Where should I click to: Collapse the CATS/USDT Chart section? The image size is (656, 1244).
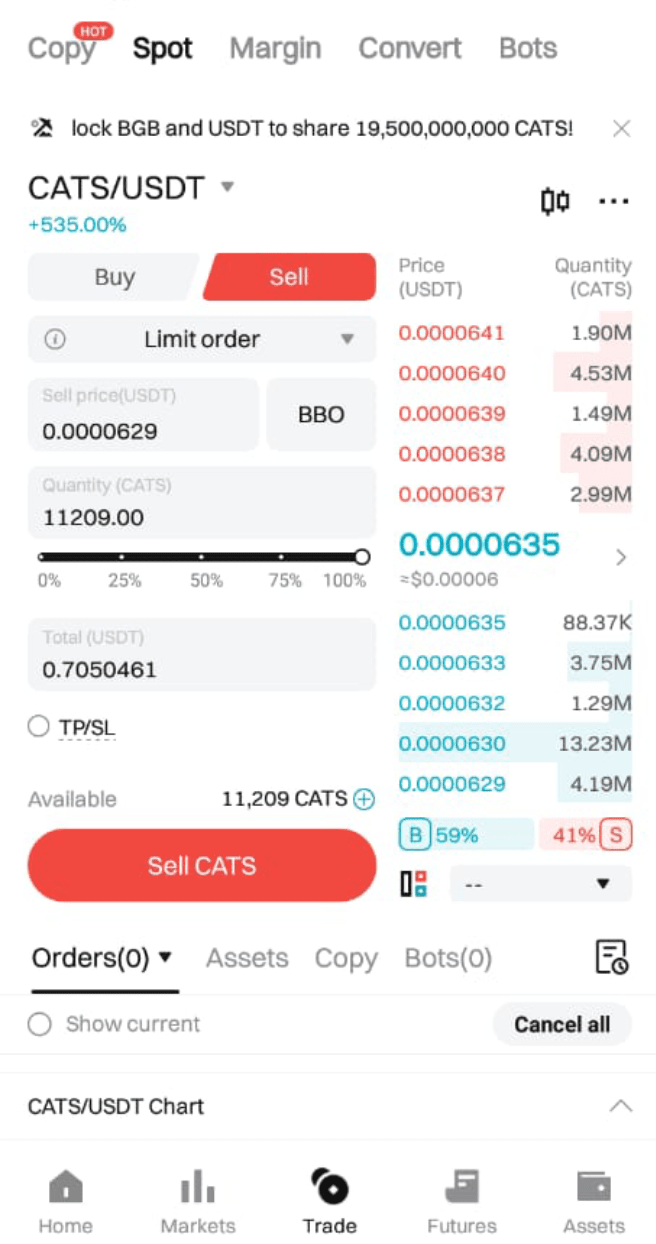621,1106
